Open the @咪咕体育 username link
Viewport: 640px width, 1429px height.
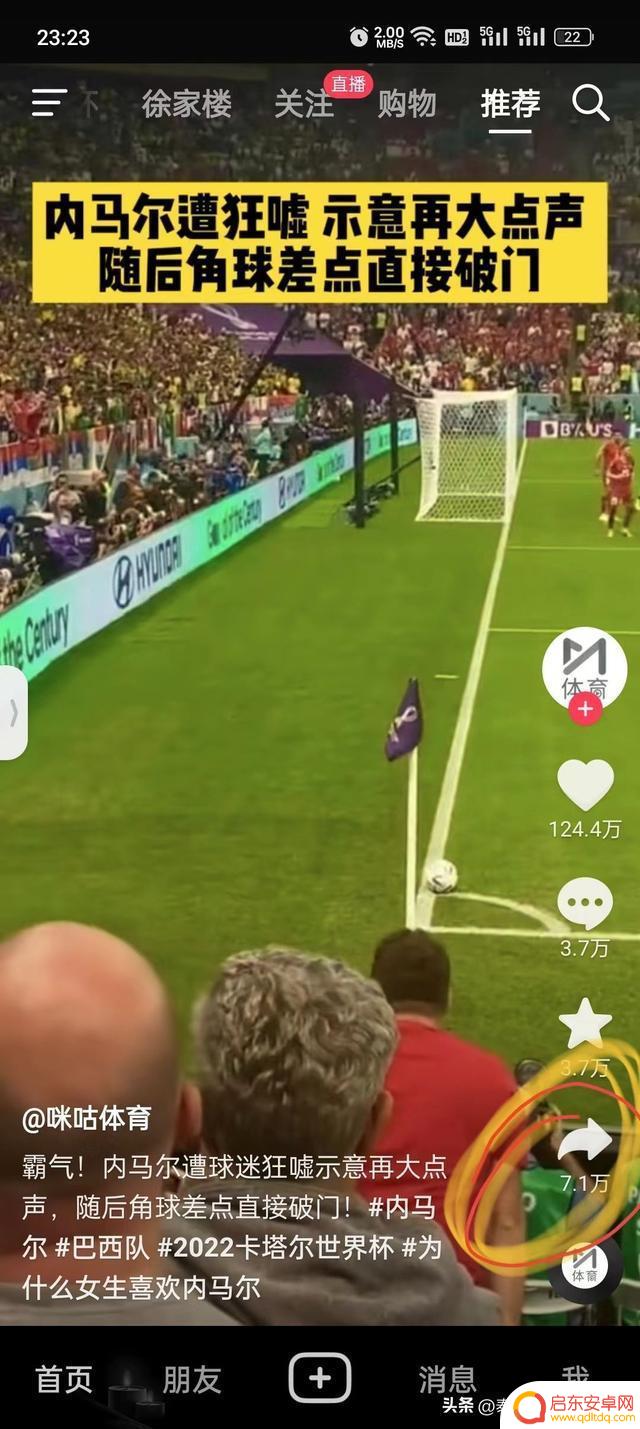click(87, 1118)
